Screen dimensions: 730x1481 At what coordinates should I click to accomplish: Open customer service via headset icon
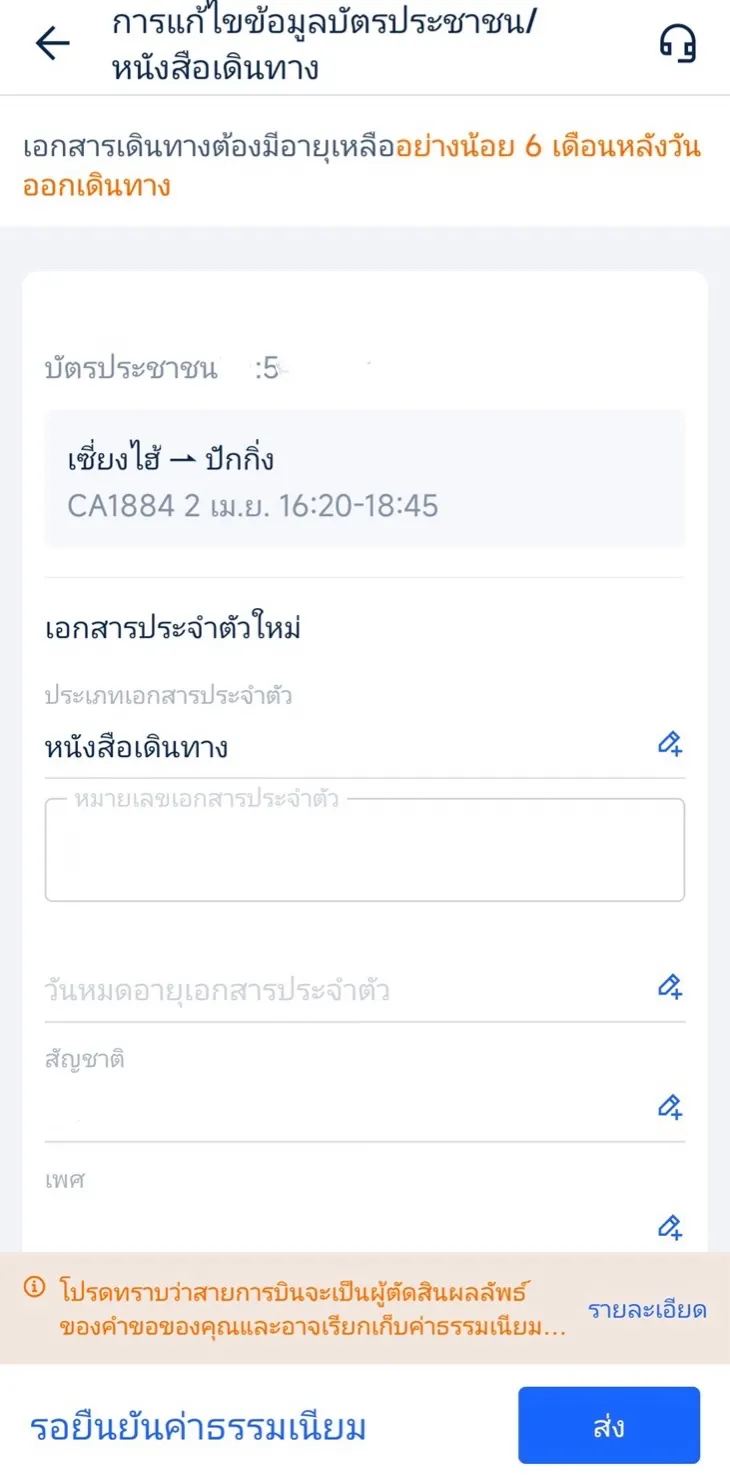coord(676,43)
